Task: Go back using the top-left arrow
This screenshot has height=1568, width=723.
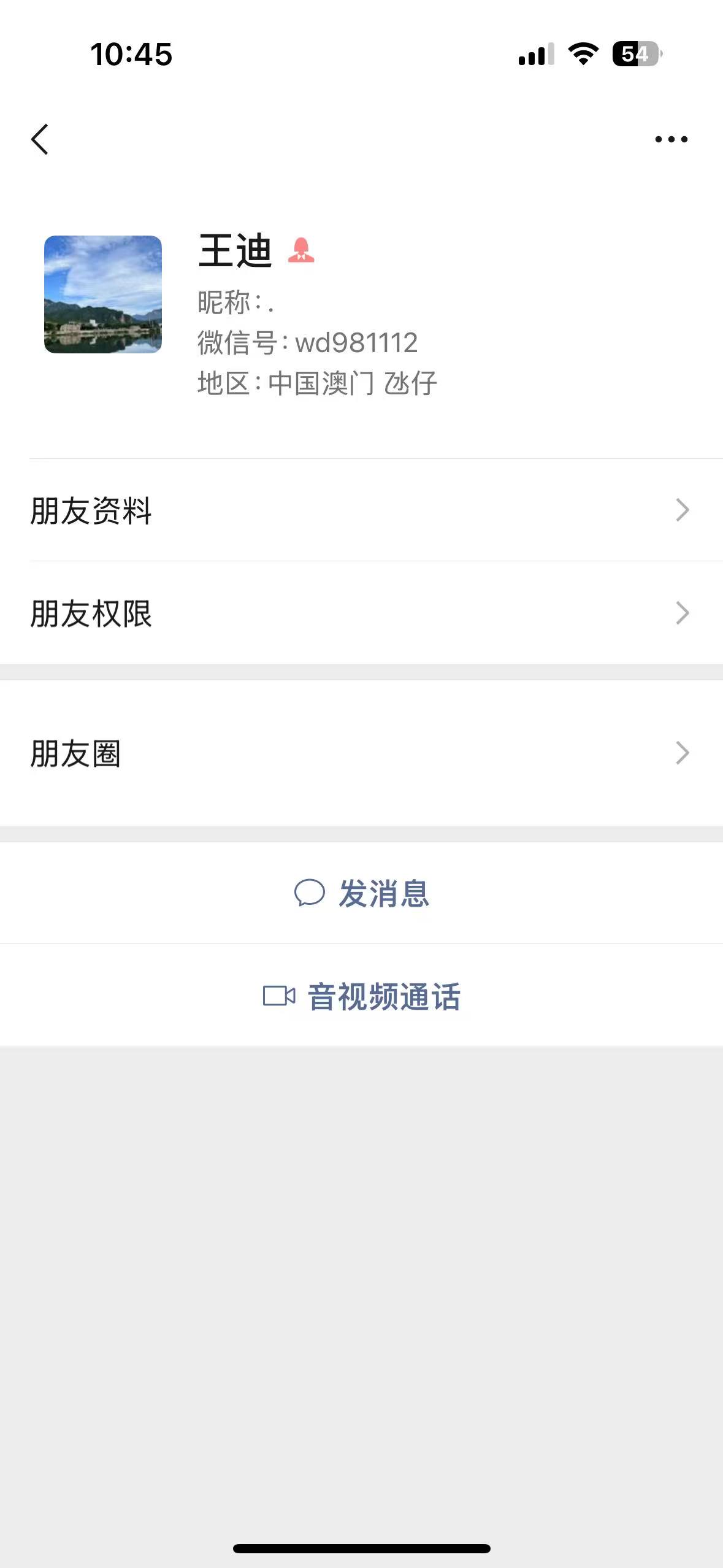Action: (40, 139)
